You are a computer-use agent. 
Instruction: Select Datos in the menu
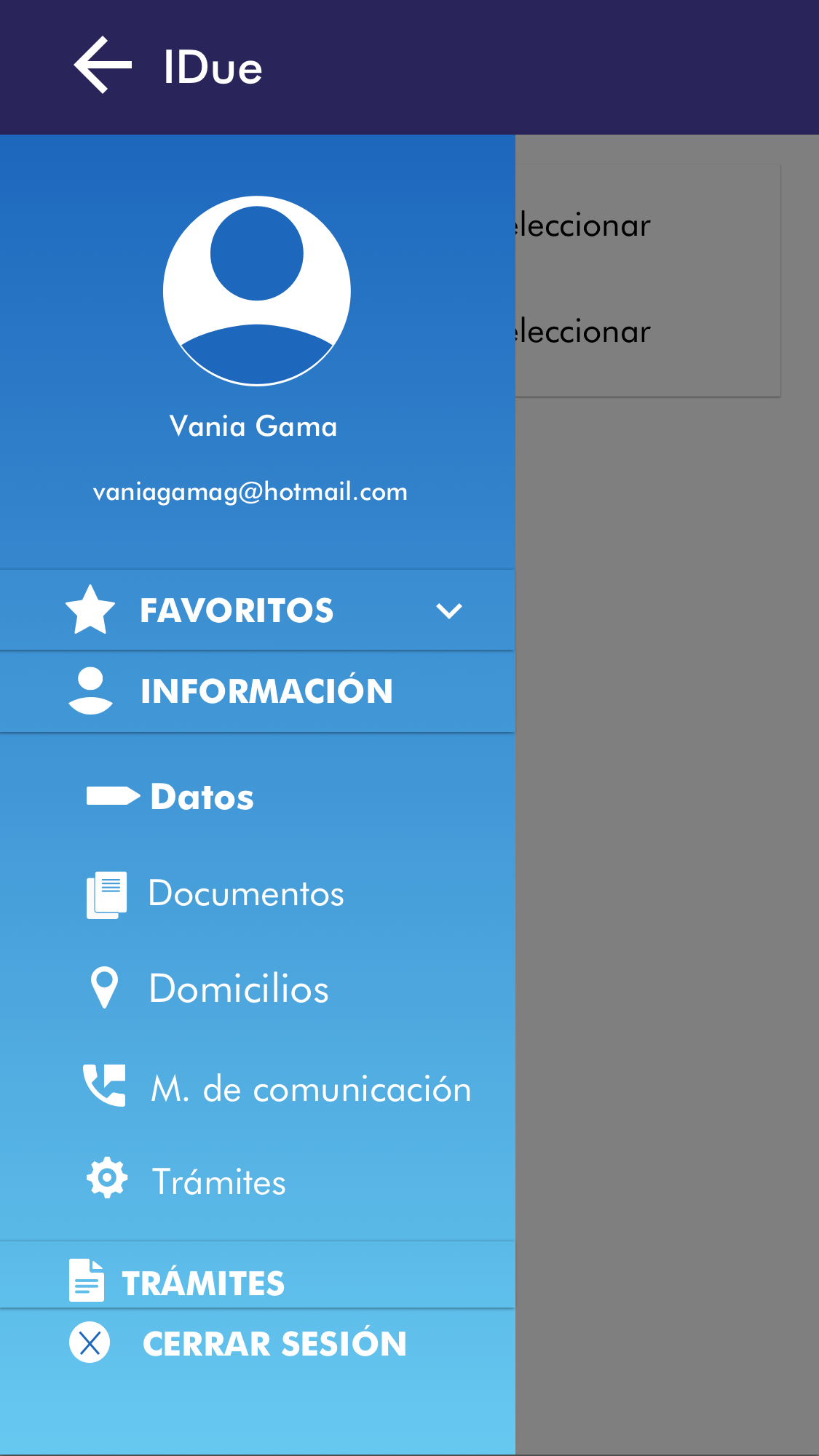(x=202, y=797)
